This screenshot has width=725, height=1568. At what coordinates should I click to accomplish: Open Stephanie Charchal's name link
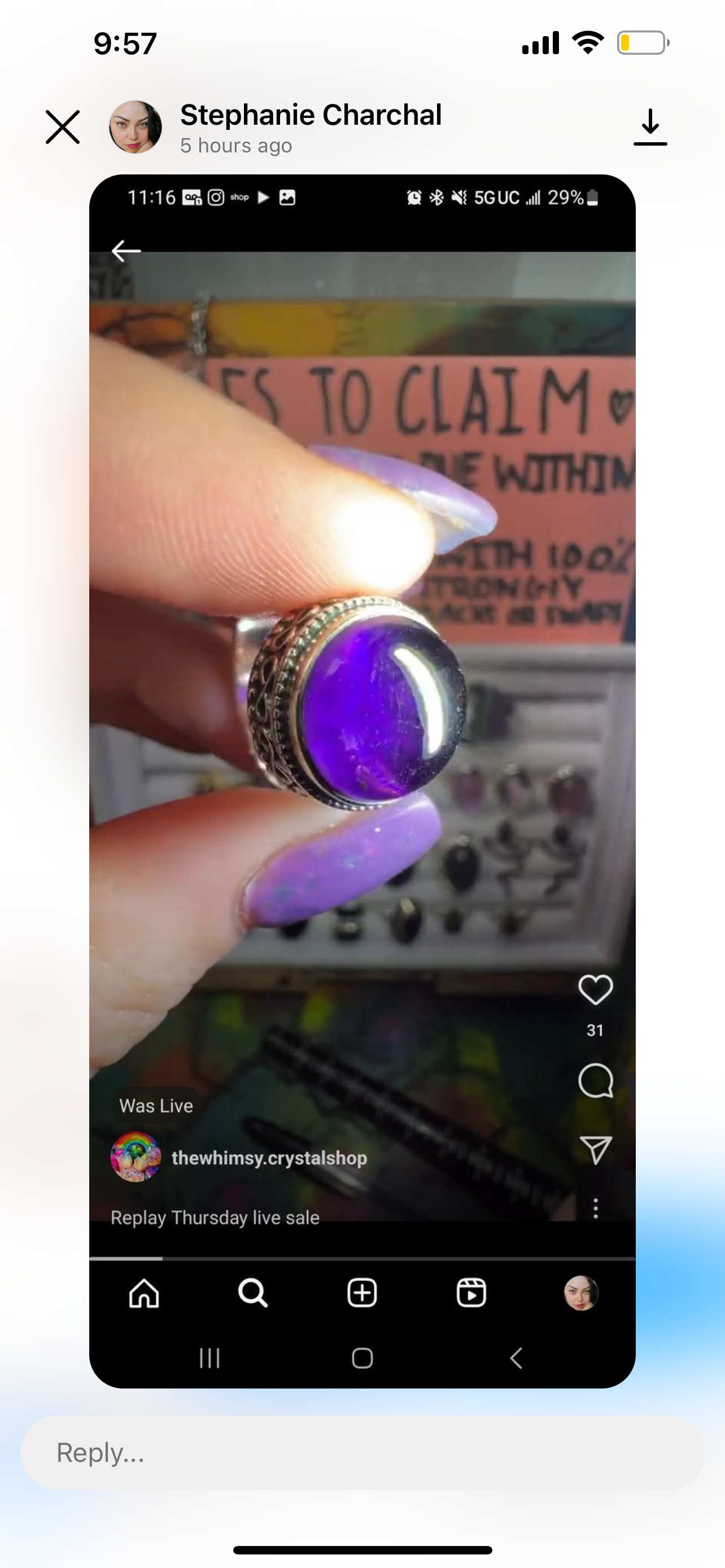click(x=311, y=115)
